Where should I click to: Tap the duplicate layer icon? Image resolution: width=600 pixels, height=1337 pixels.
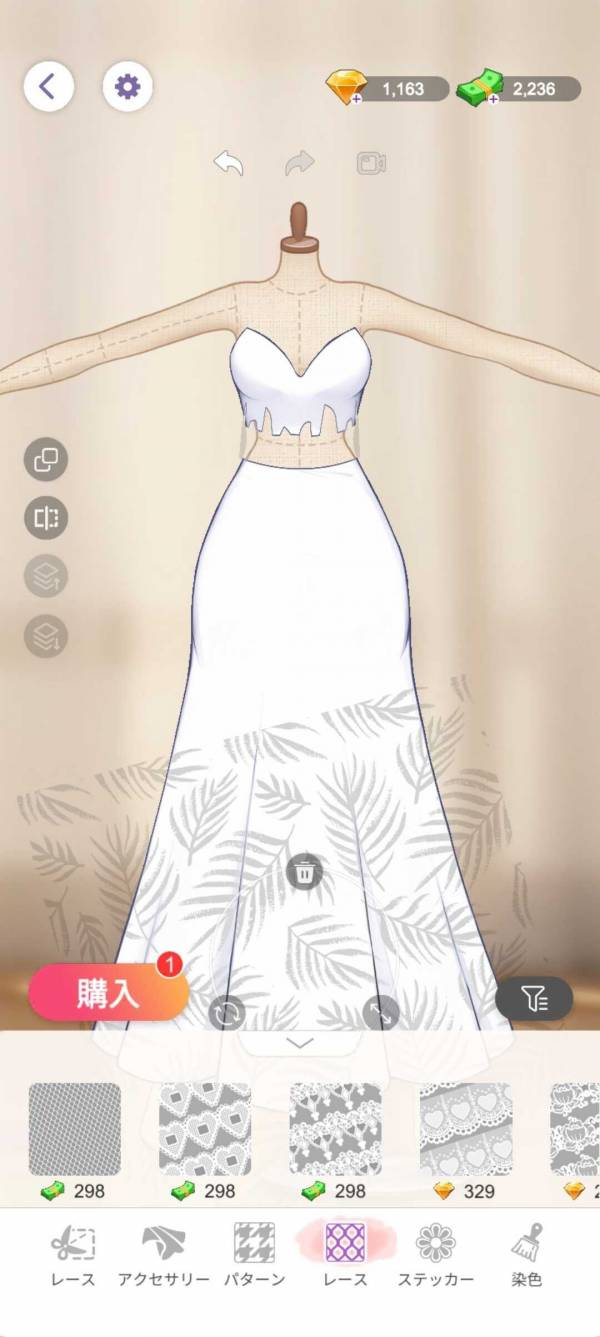pos(46,460)
